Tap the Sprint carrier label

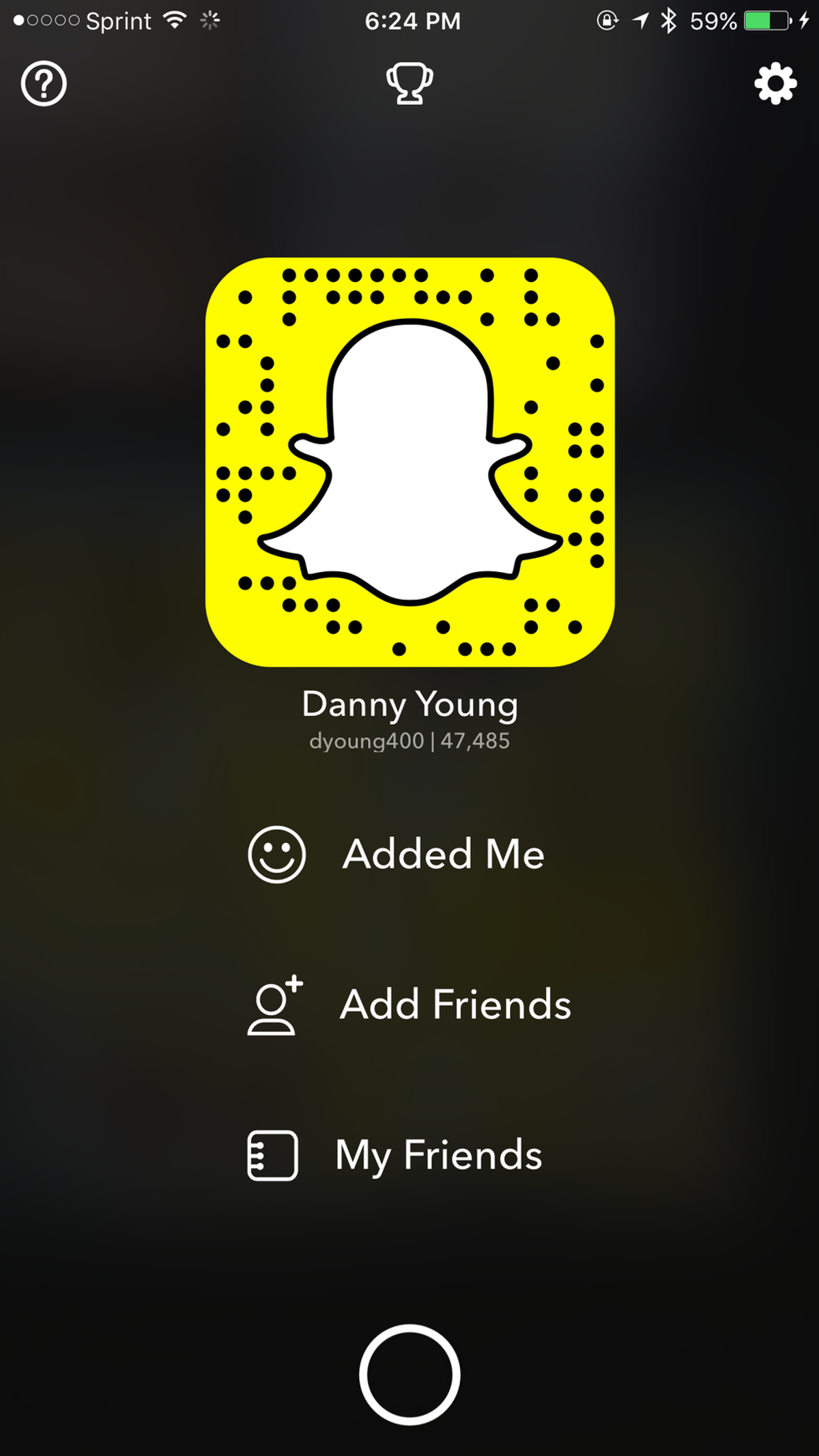(x=119, y=20)
